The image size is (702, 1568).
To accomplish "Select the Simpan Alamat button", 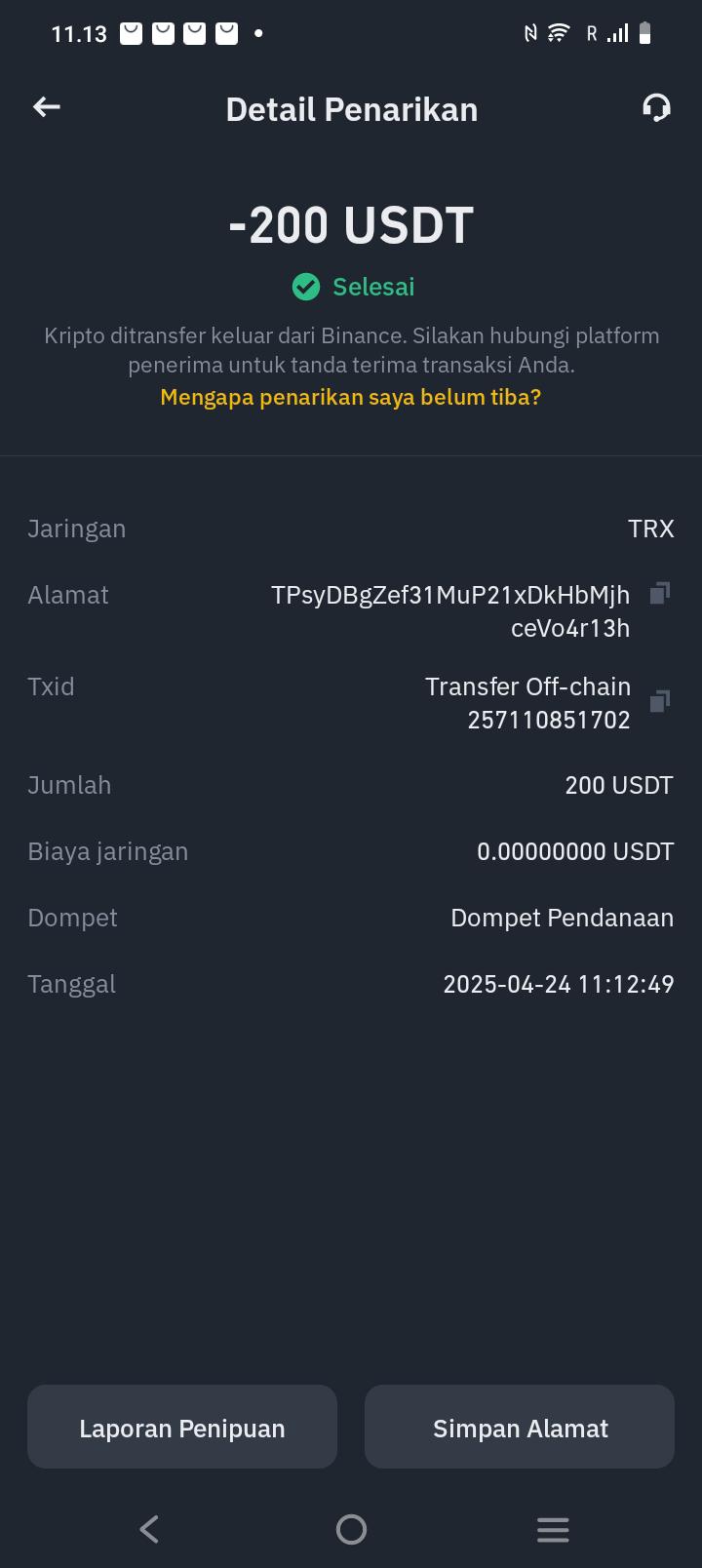I will point(520,1428).
